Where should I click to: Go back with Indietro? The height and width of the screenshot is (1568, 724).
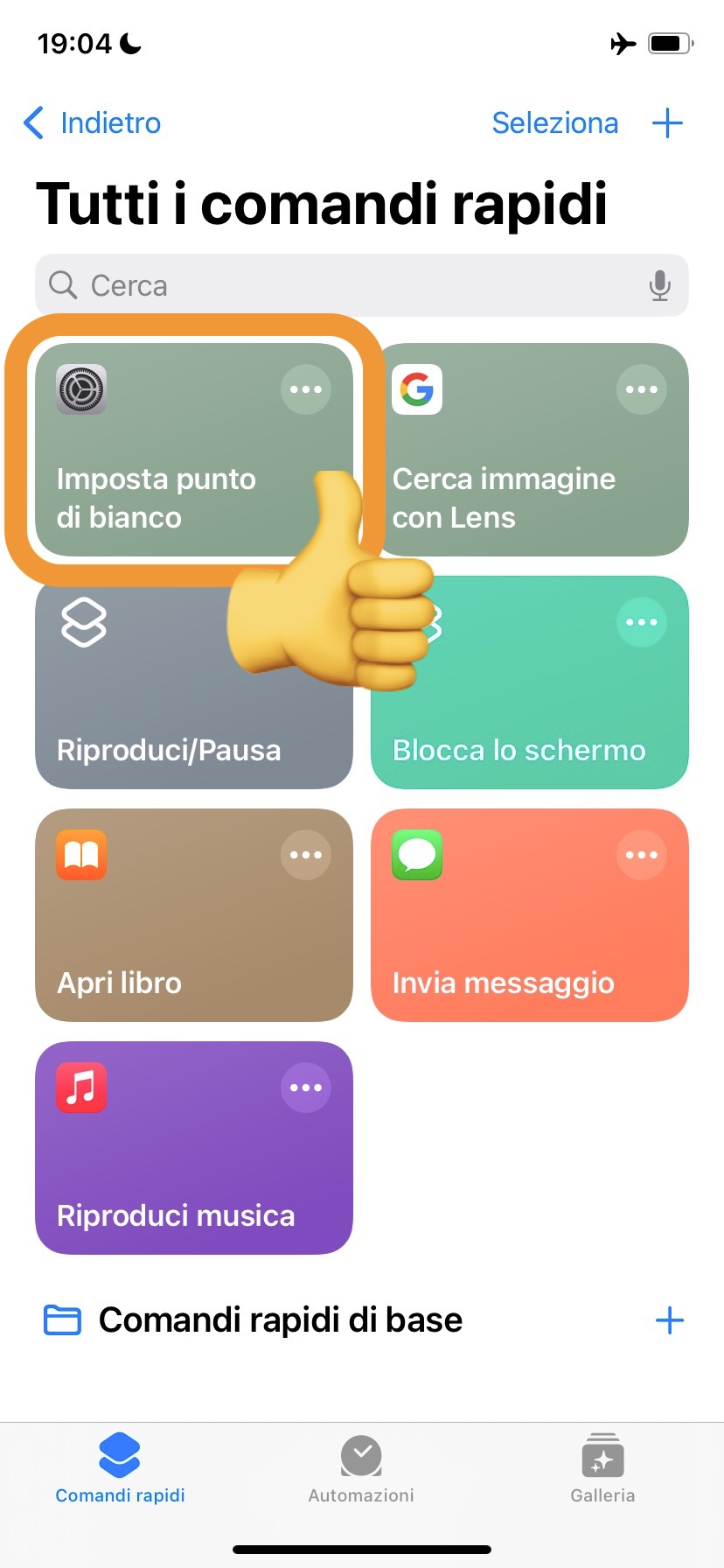(93, 123)
